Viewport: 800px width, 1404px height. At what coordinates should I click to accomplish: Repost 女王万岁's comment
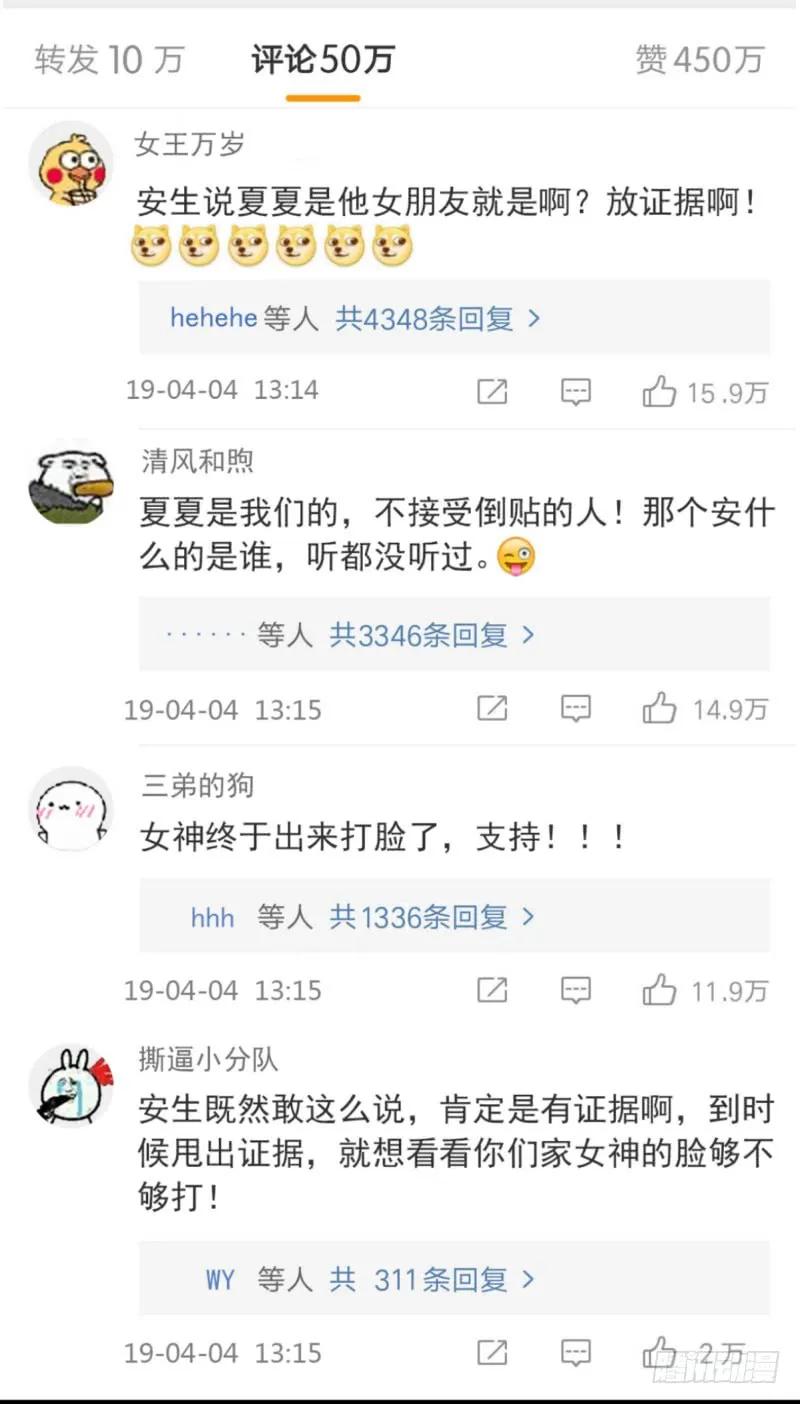coord(492,391)
